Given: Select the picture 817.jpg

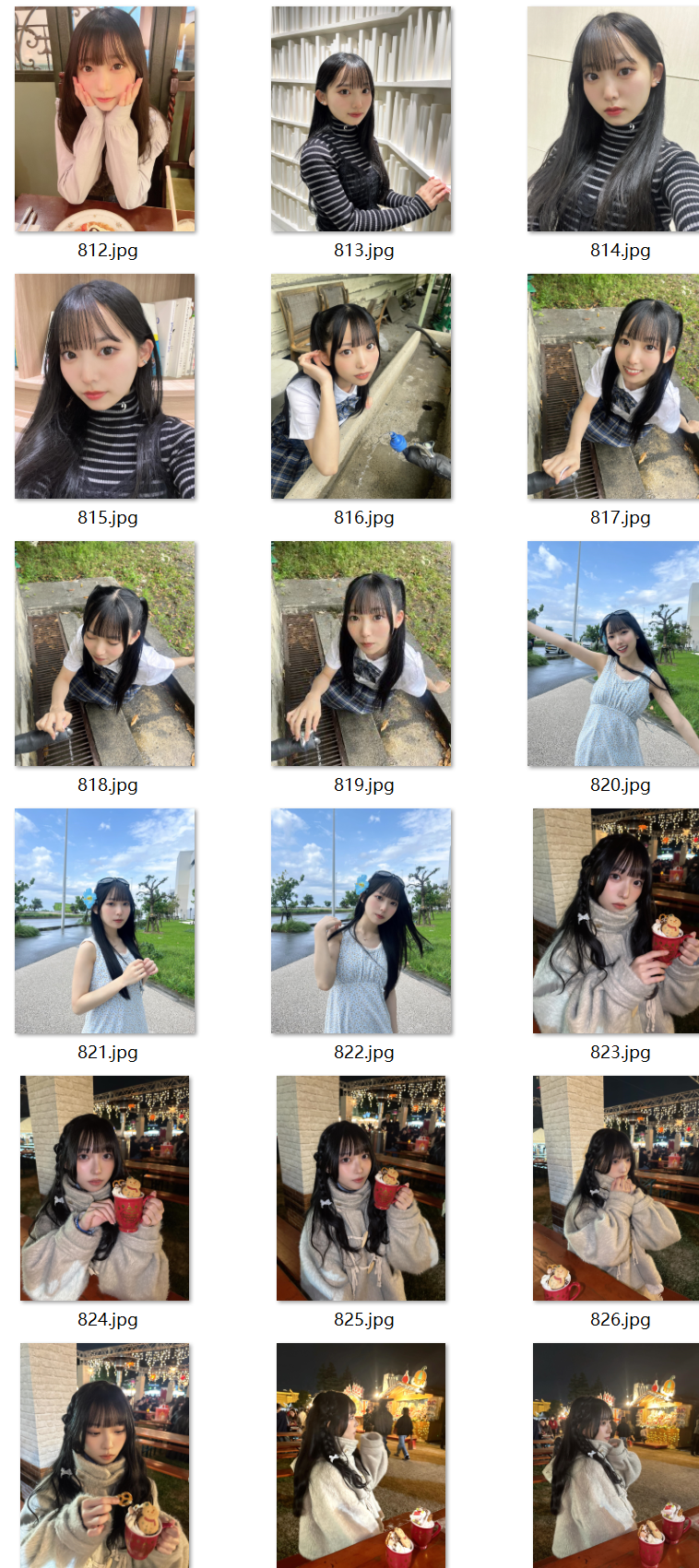Looking at the screenshot, I should (x=613, y=386).
